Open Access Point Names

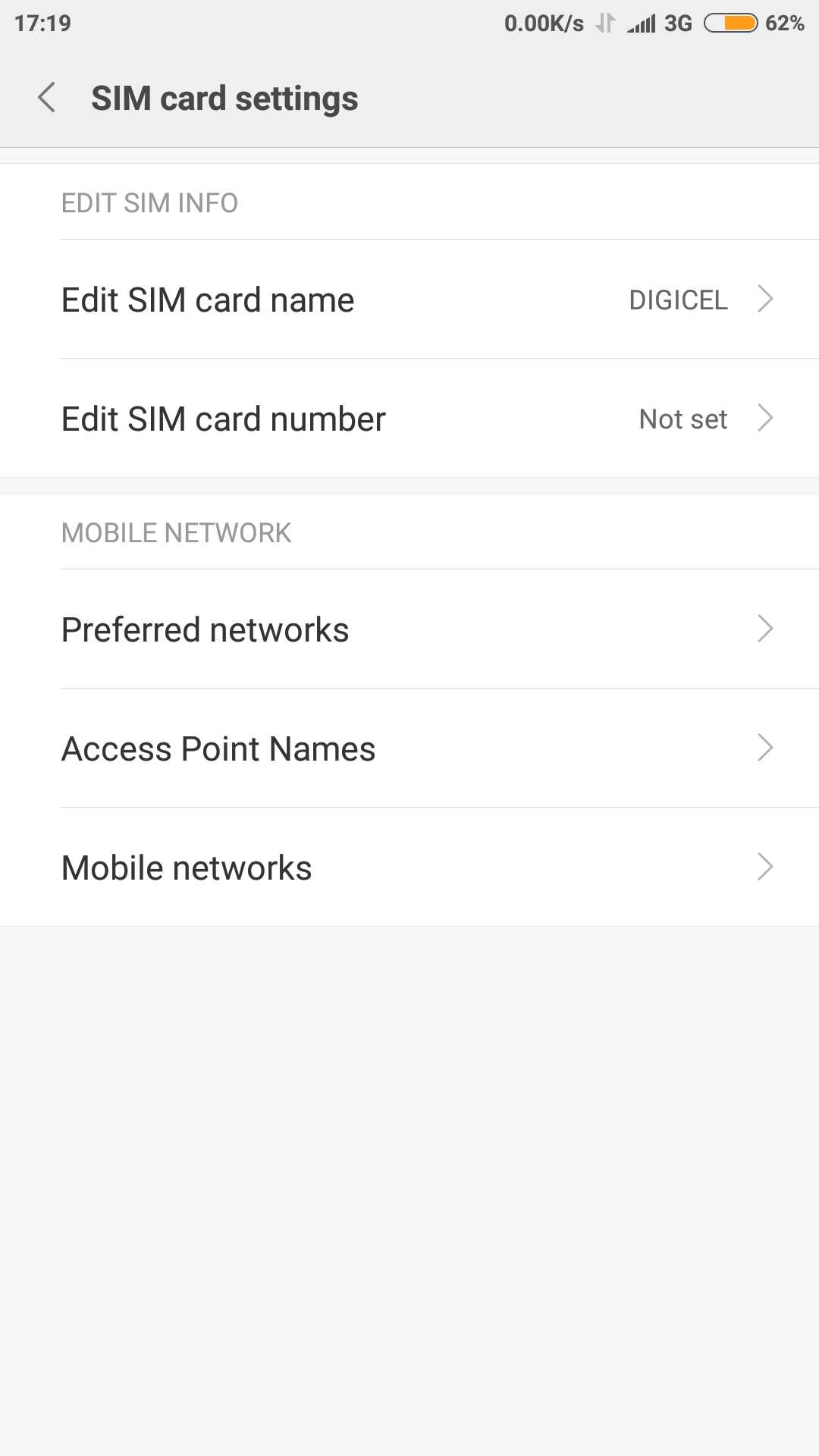409,748
